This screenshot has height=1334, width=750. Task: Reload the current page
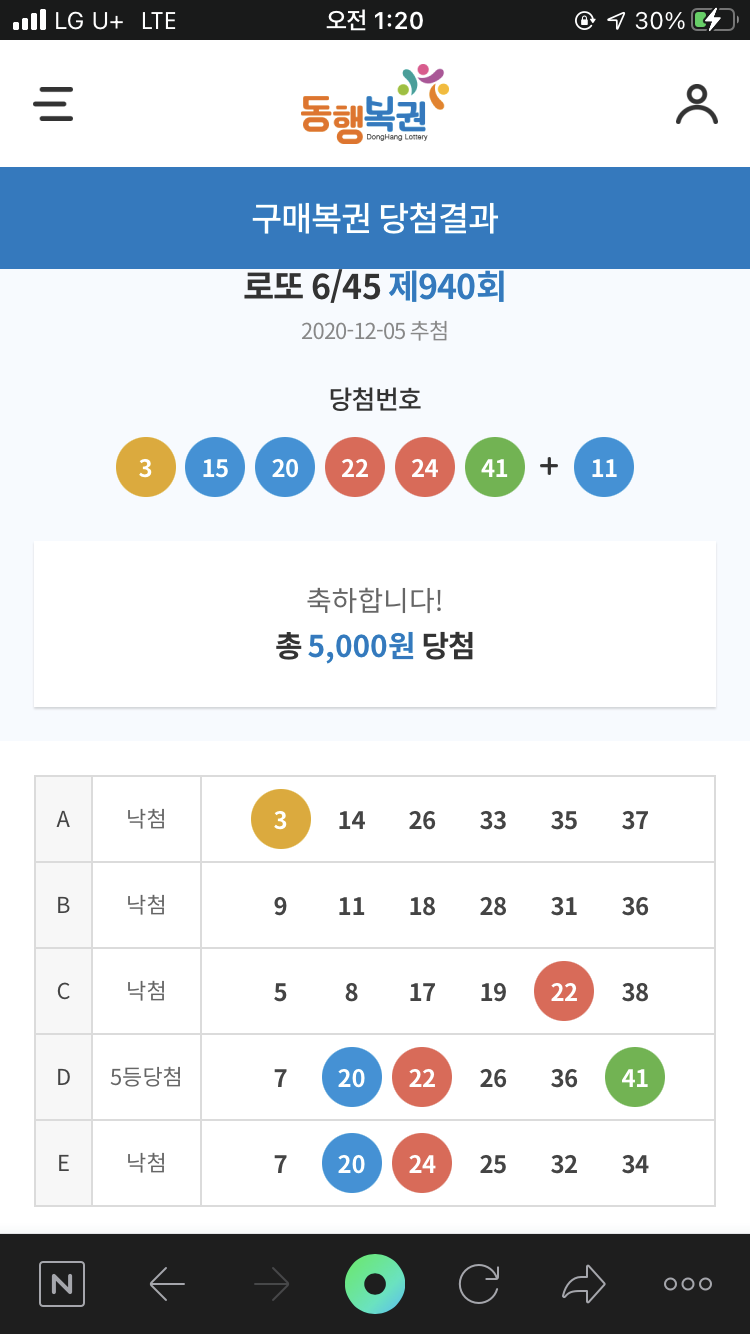(479, 1284)
